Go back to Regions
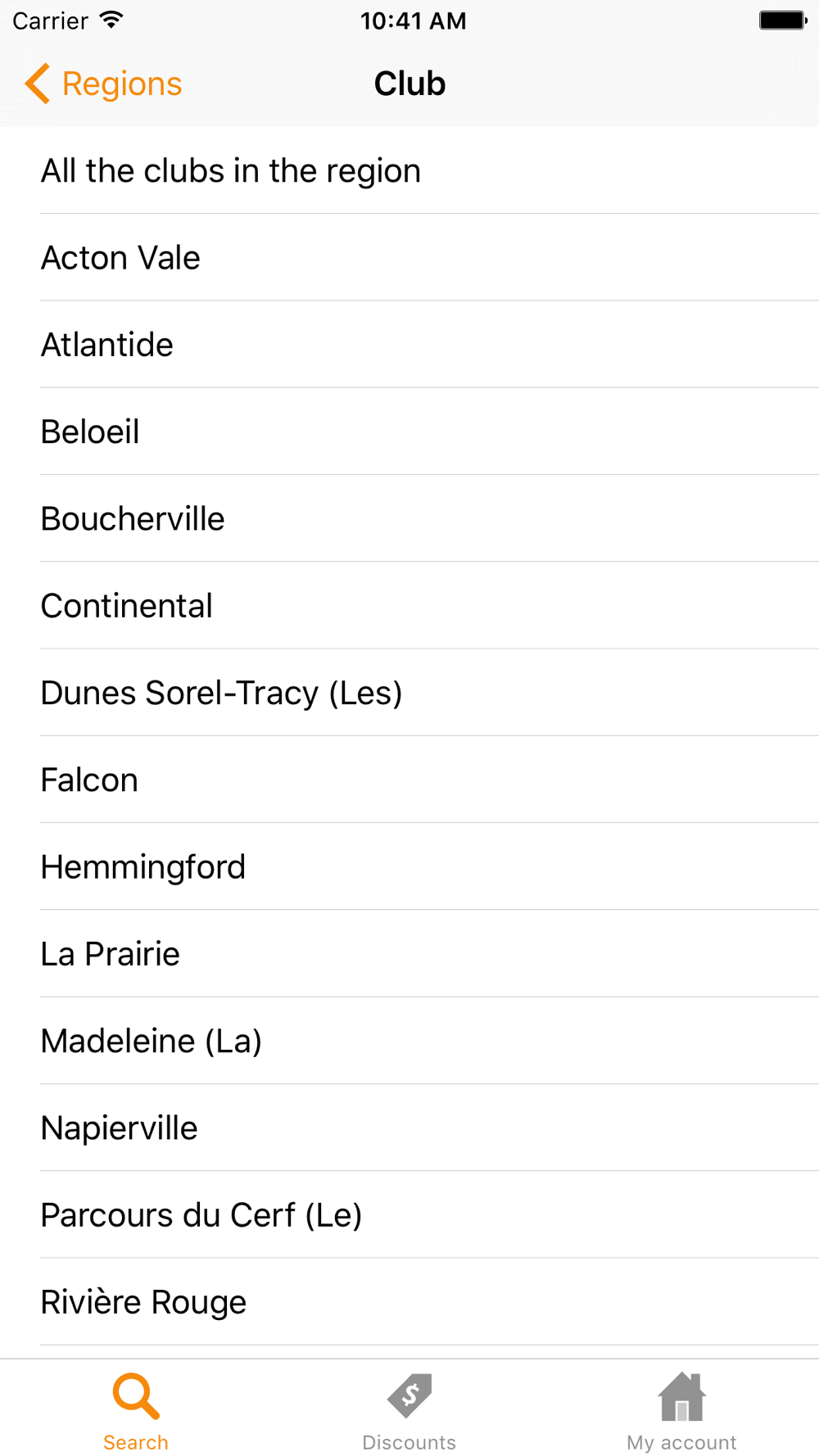The image size is (819, 1456). pos(103,84)
